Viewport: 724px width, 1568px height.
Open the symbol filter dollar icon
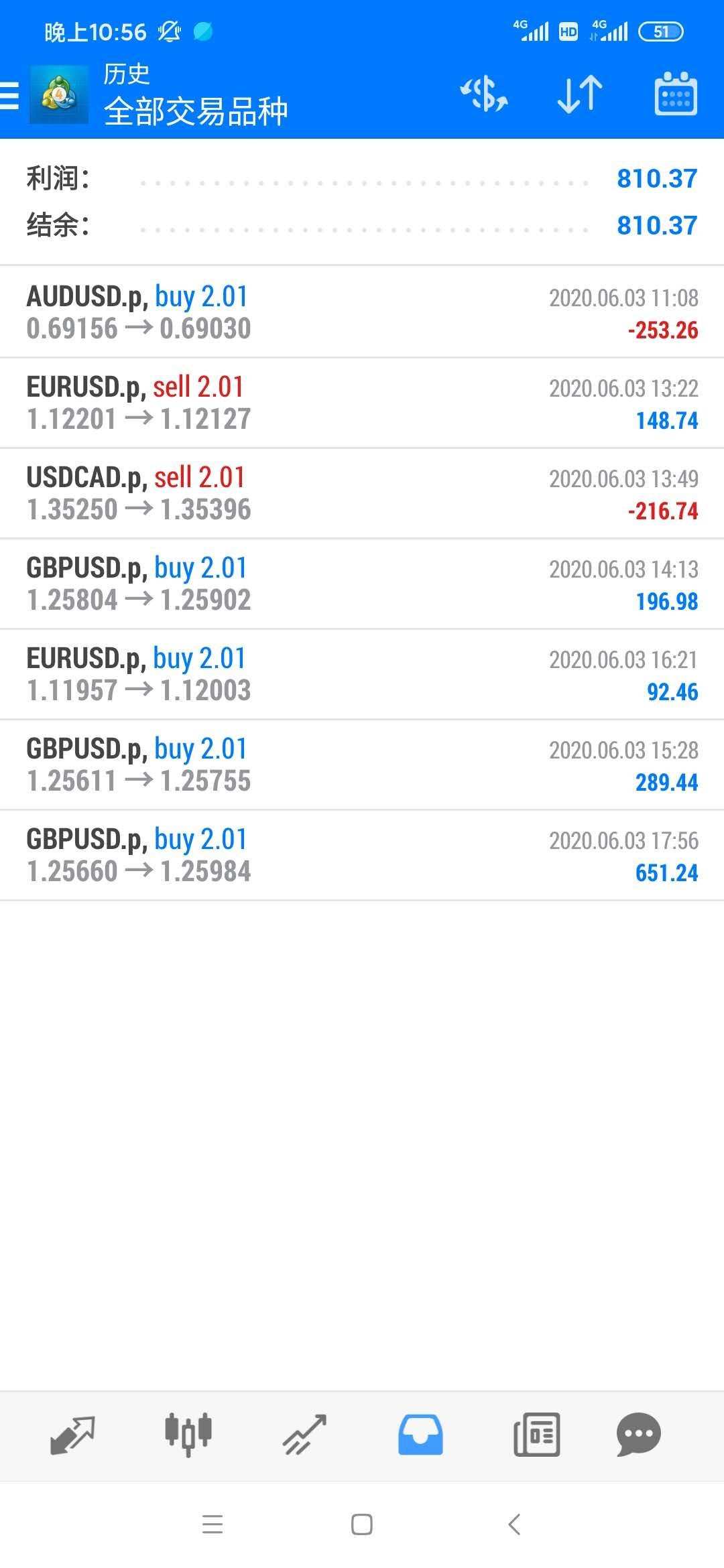[484, 94]
